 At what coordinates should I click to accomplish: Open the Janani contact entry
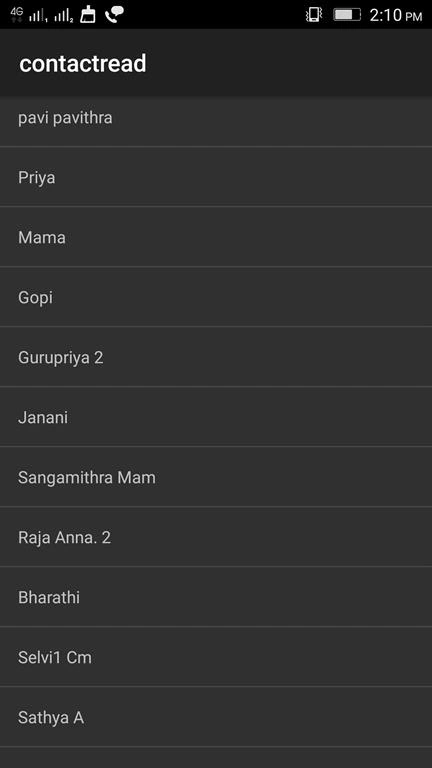click(216, 417)
